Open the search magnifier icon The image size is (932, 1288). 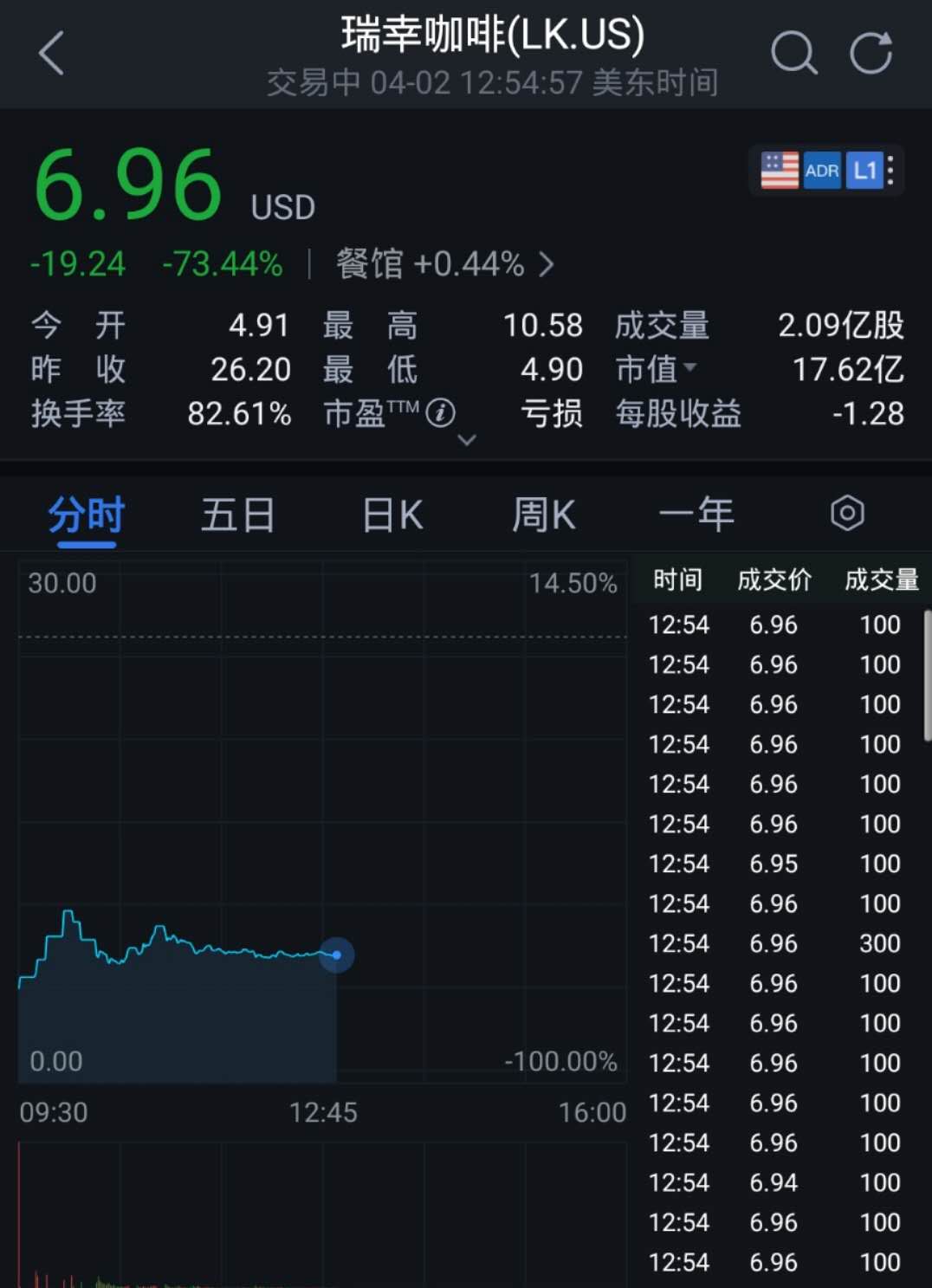click(x=793, y=54)
